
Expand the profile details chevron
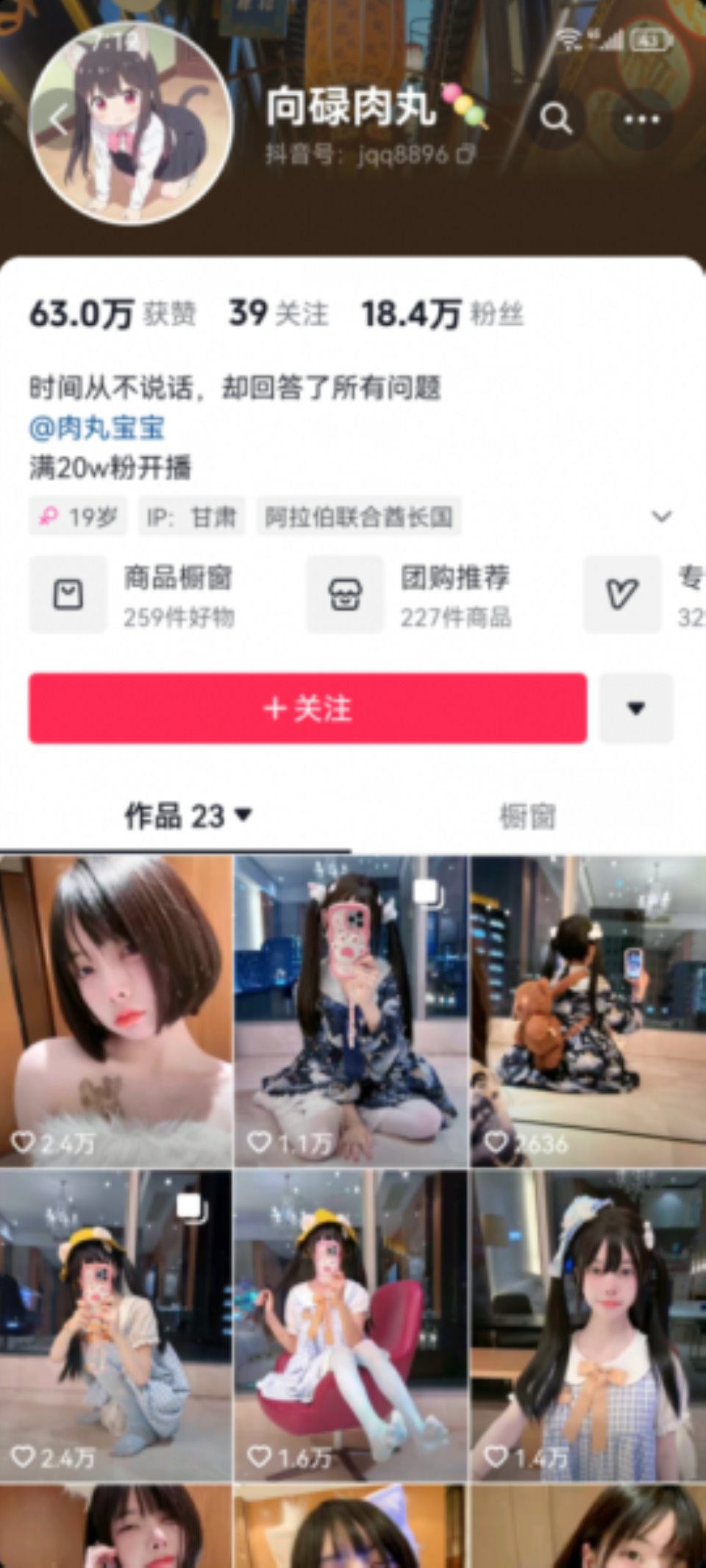click(x=661, y=516)
